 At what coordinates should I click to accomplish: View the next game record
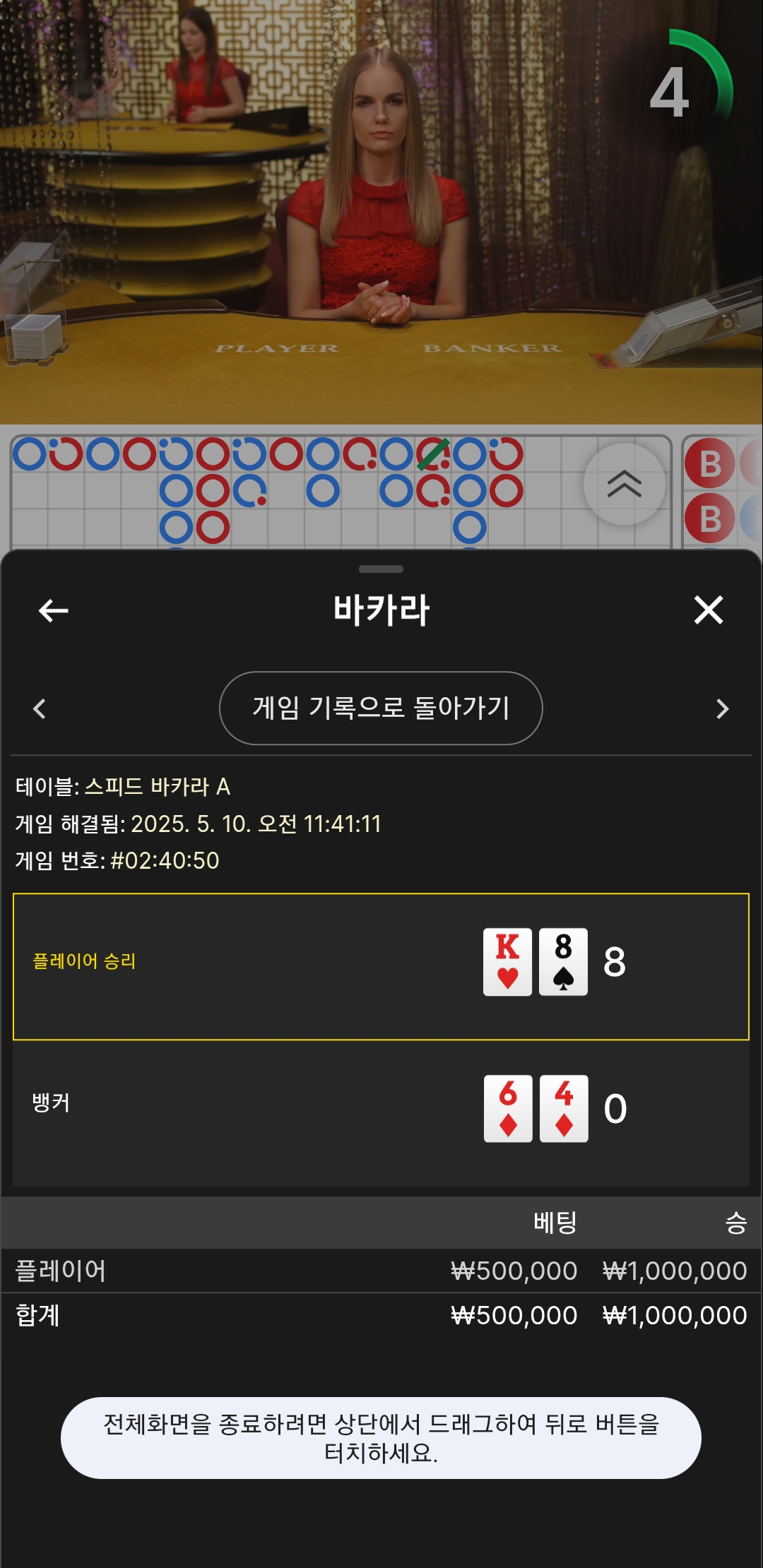[x=722, y=708]
